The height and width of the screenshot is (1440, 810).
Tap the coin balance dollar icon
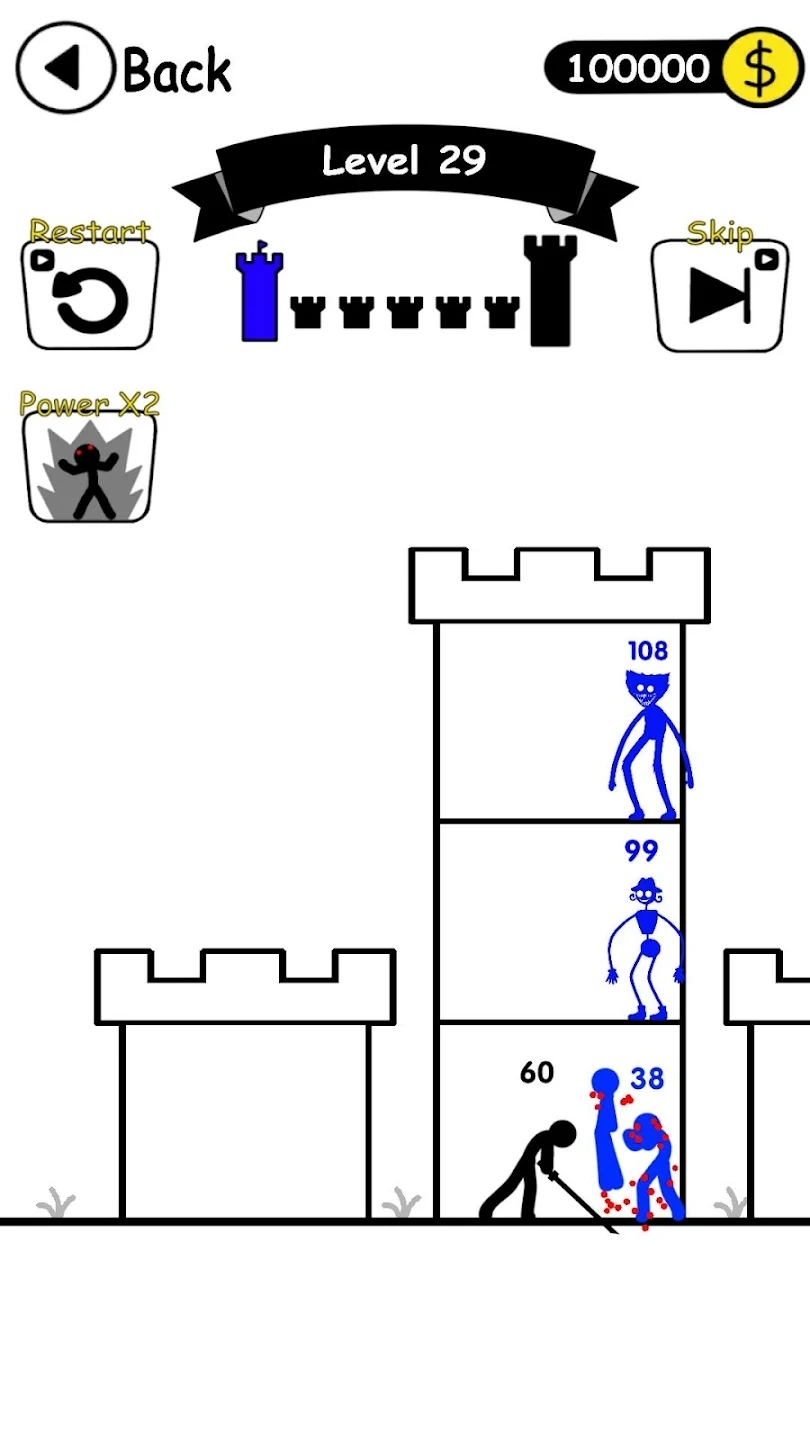(x=763, y=69)
